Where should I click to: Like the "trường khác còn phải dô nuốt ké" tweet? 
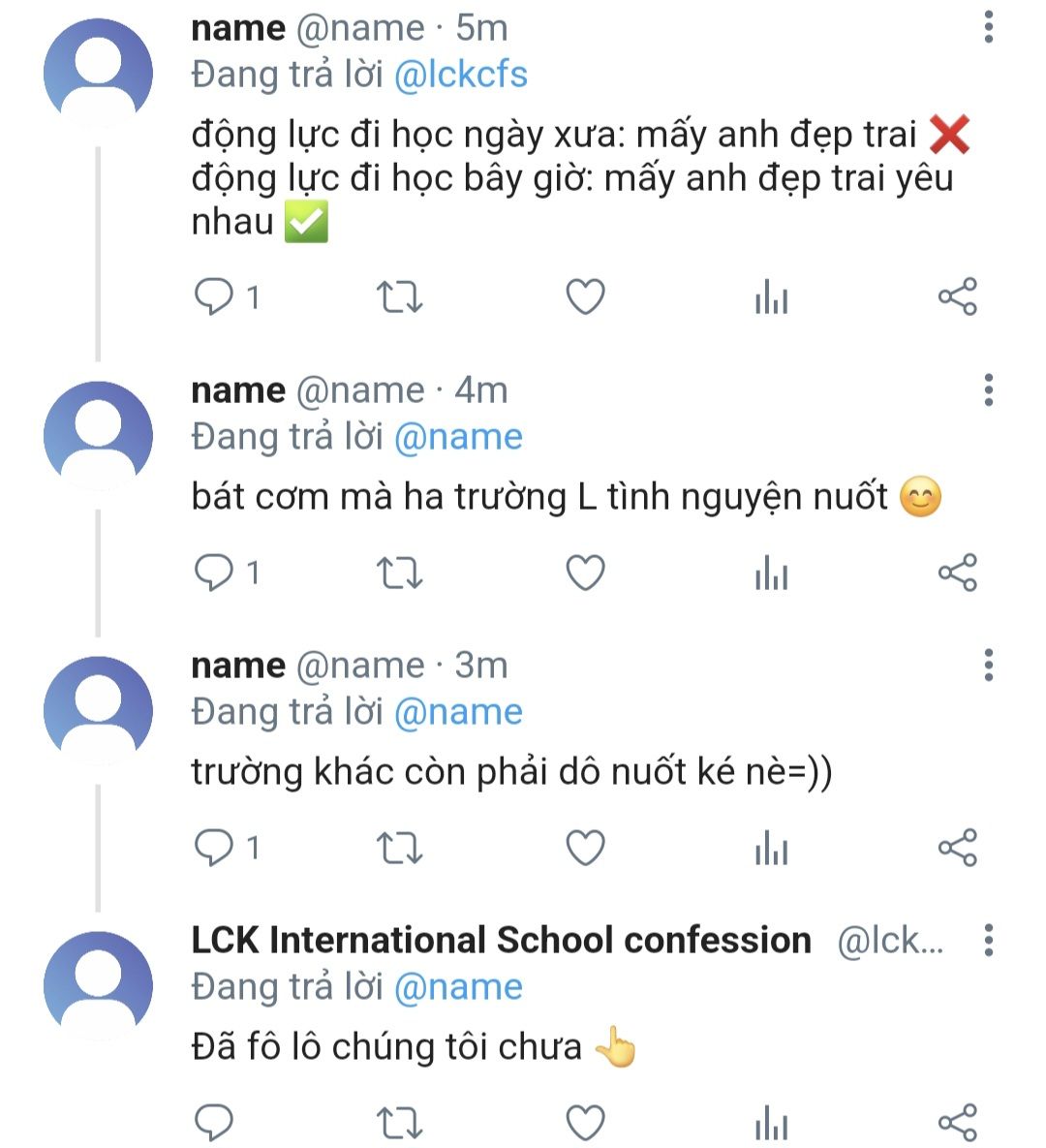585,848
